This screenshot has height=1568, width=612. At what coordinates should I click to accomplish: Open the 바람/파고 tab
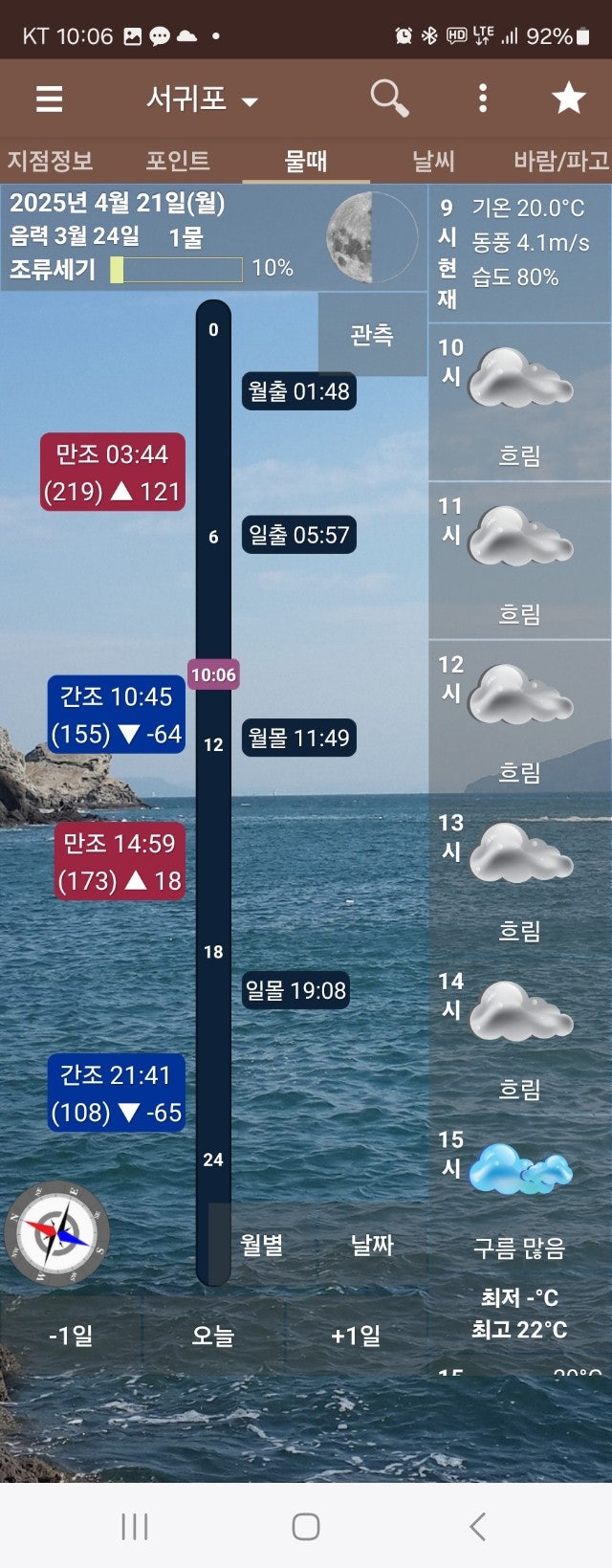coord(560,161)
